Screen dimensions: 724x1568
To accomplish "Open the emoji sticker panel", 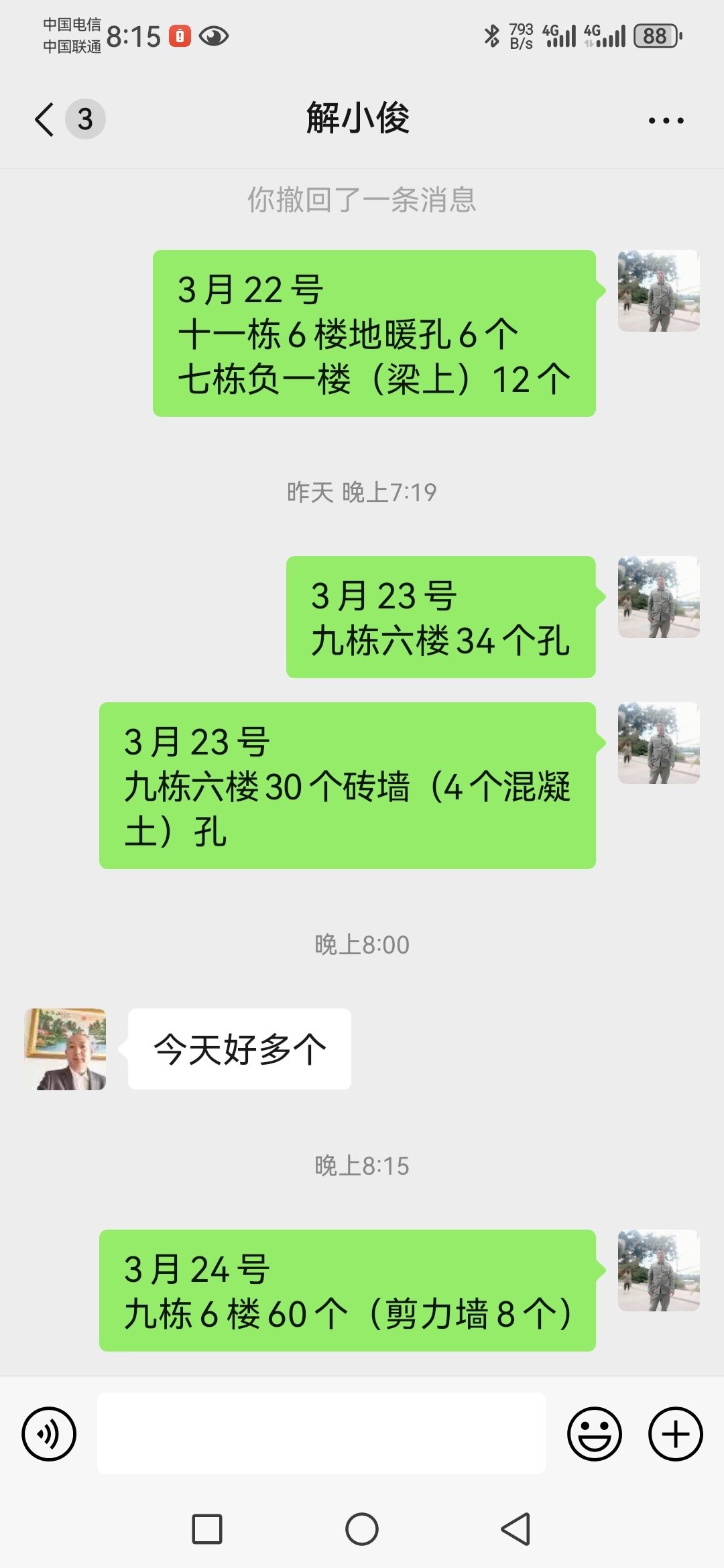I will click(594, 1434).
